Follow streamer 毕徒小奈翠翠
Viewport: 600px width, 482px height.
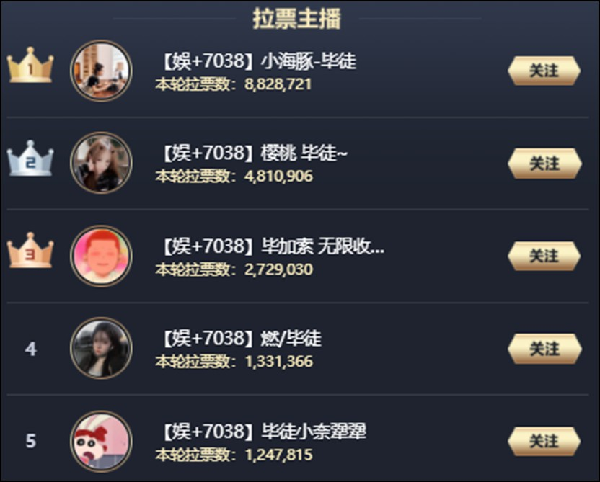tap(543, 441)
